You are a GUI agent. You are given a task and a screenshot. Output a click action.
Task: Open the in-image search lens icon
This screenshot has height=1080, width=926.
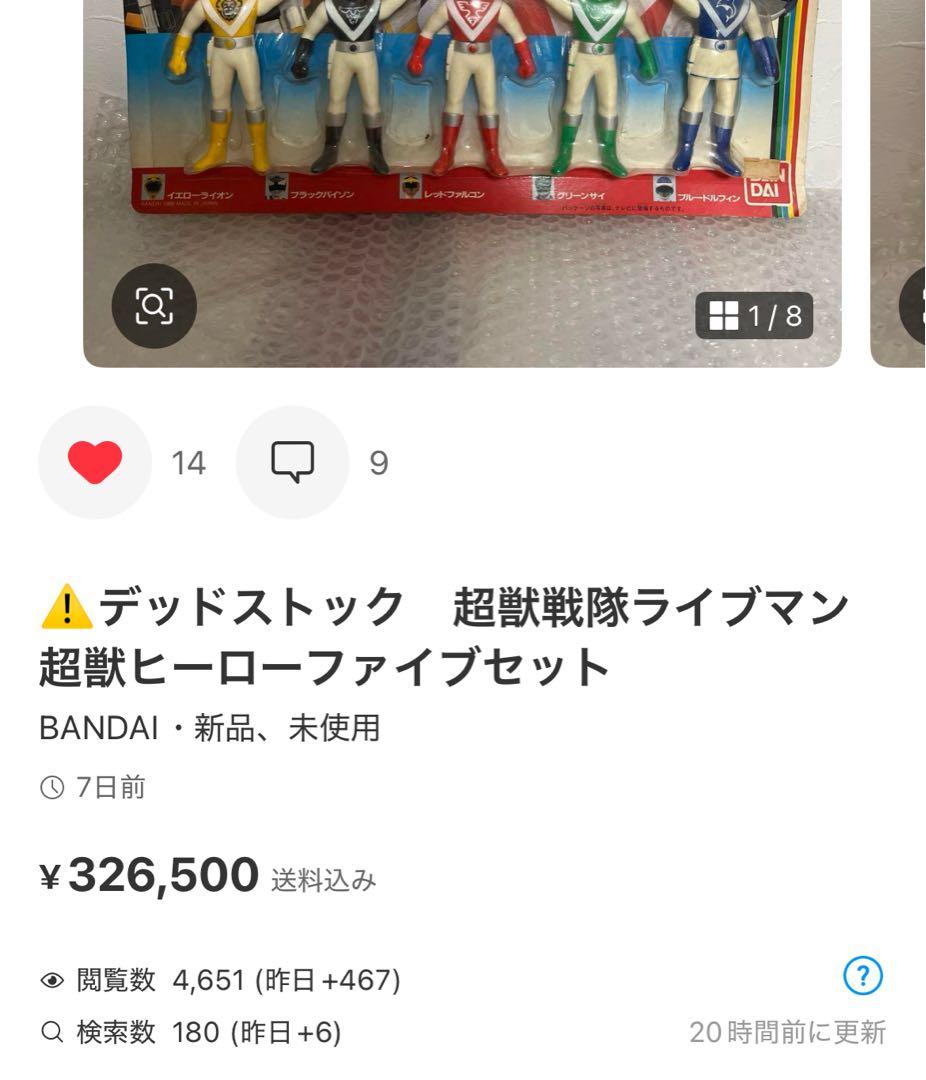click(x=156, y=306)
